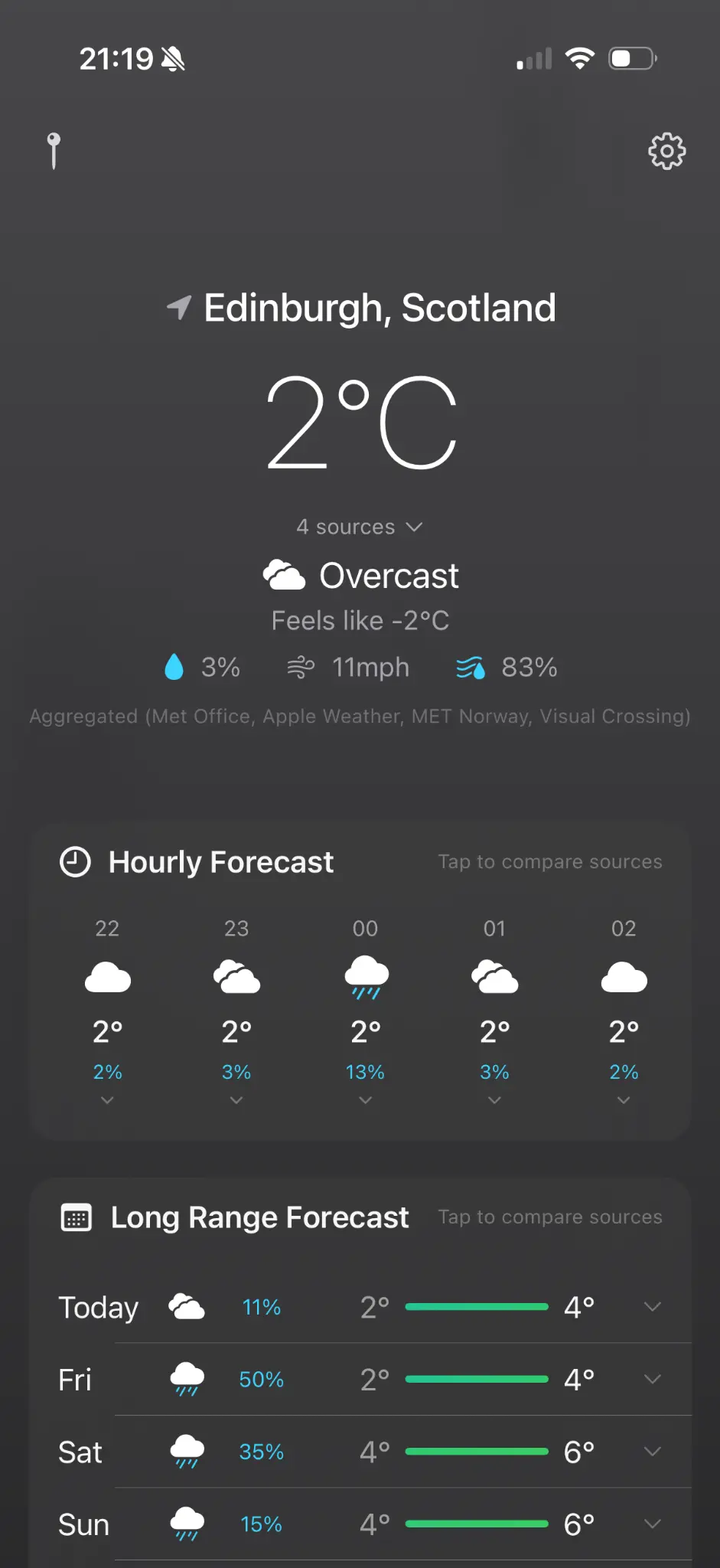Select the rain cloud icon for hour 00

pos(366,980)
